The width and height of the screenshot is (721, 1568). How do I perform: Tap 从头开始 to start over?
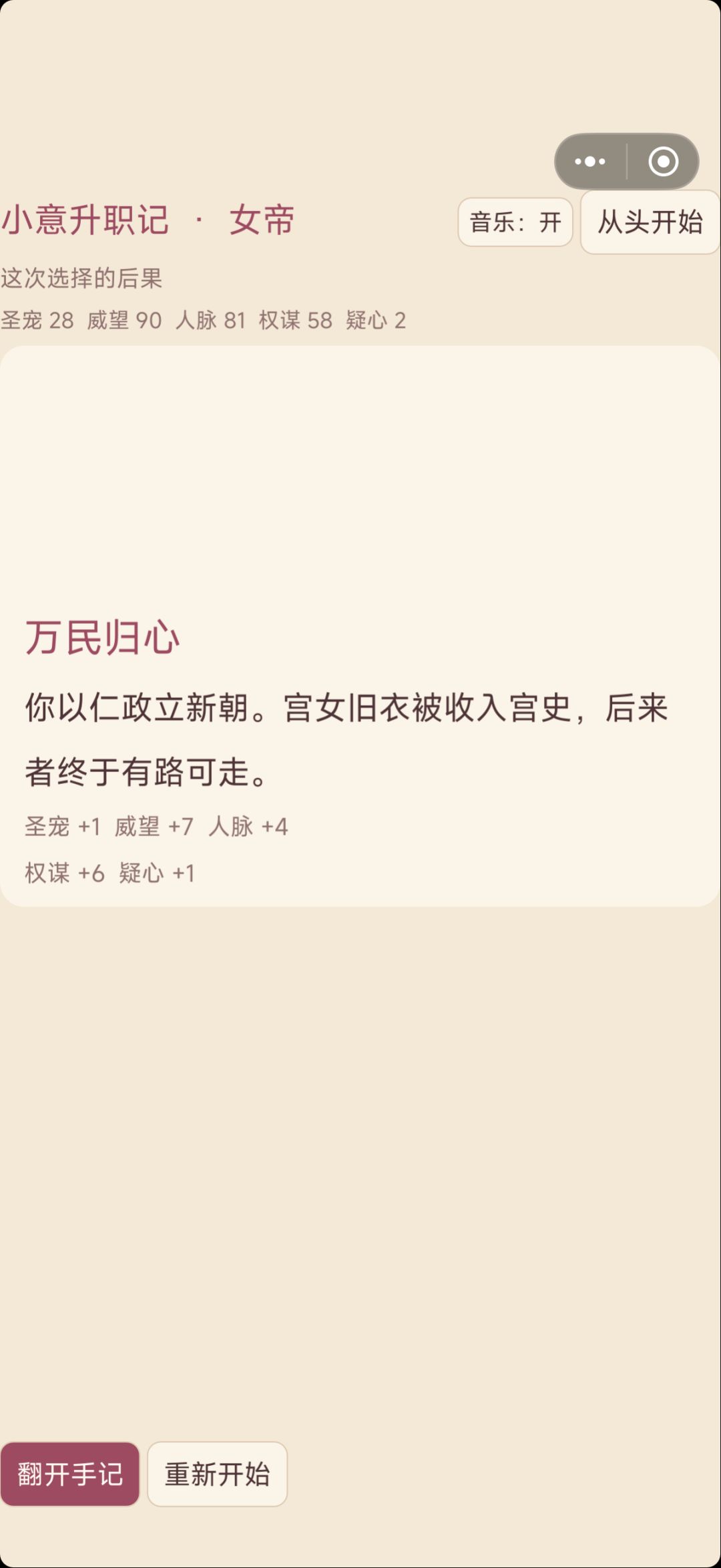(x=650, y=222)
